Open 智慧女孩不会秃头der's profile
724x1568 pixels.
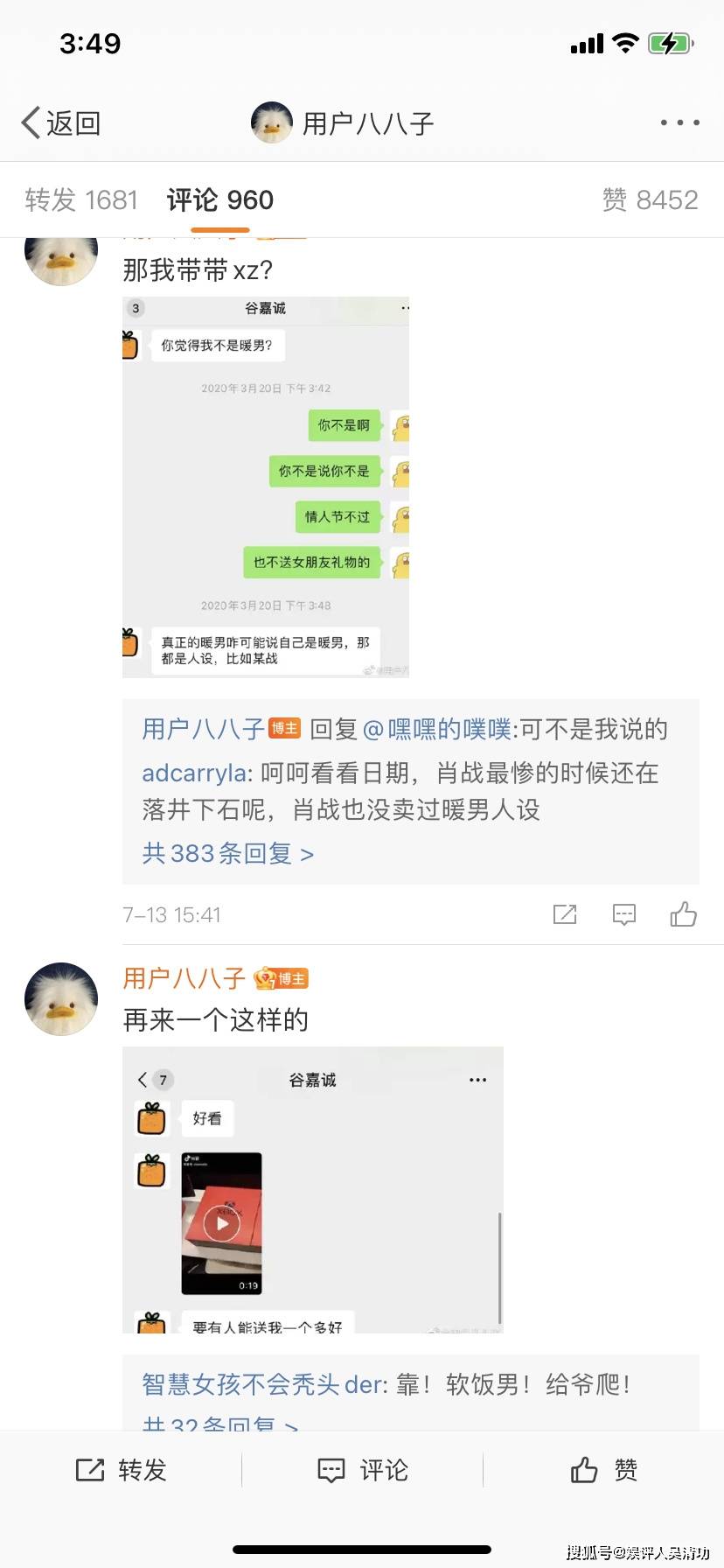[x=262, y=1384]
